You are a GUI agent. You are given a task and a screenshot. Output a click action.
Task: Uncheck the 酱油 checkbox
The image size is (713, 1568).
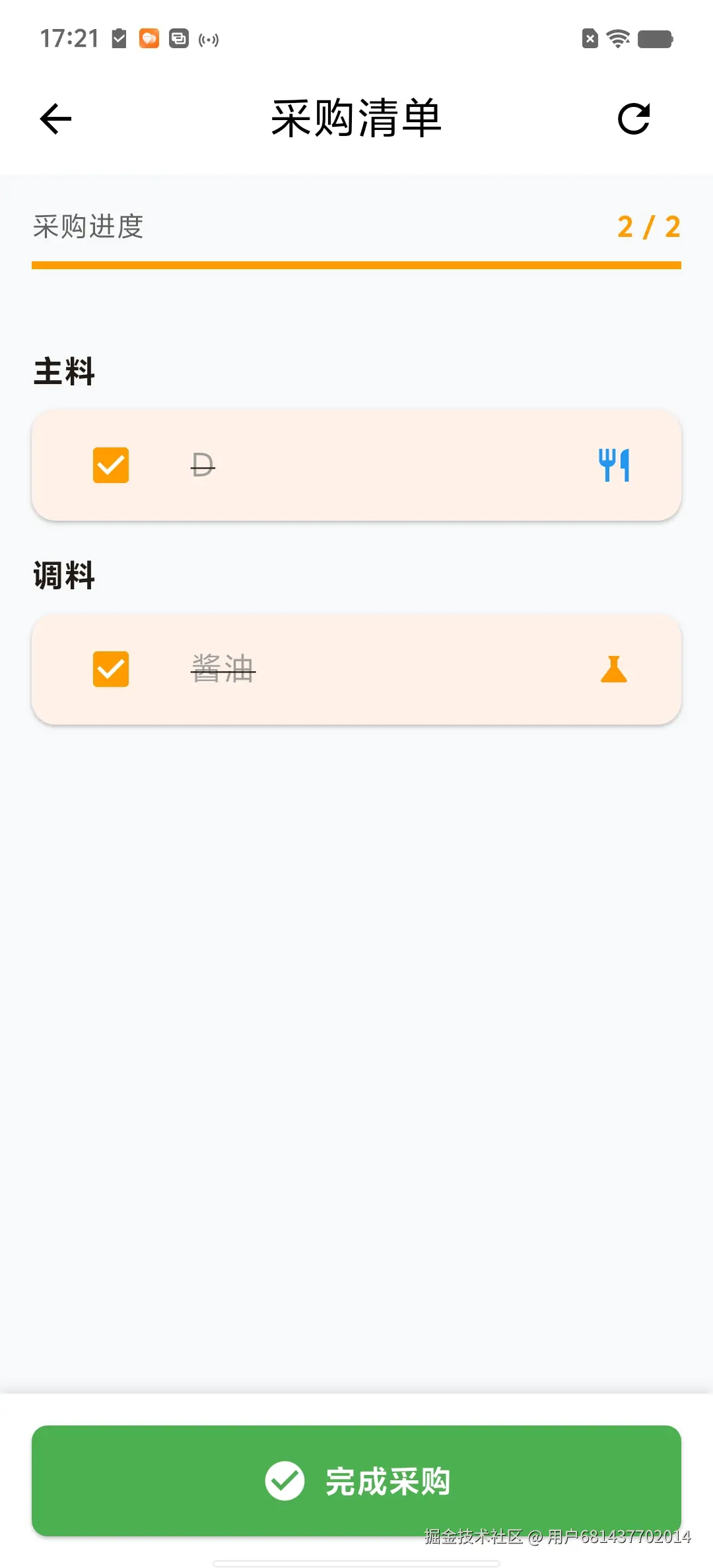(x=110, y=670)
